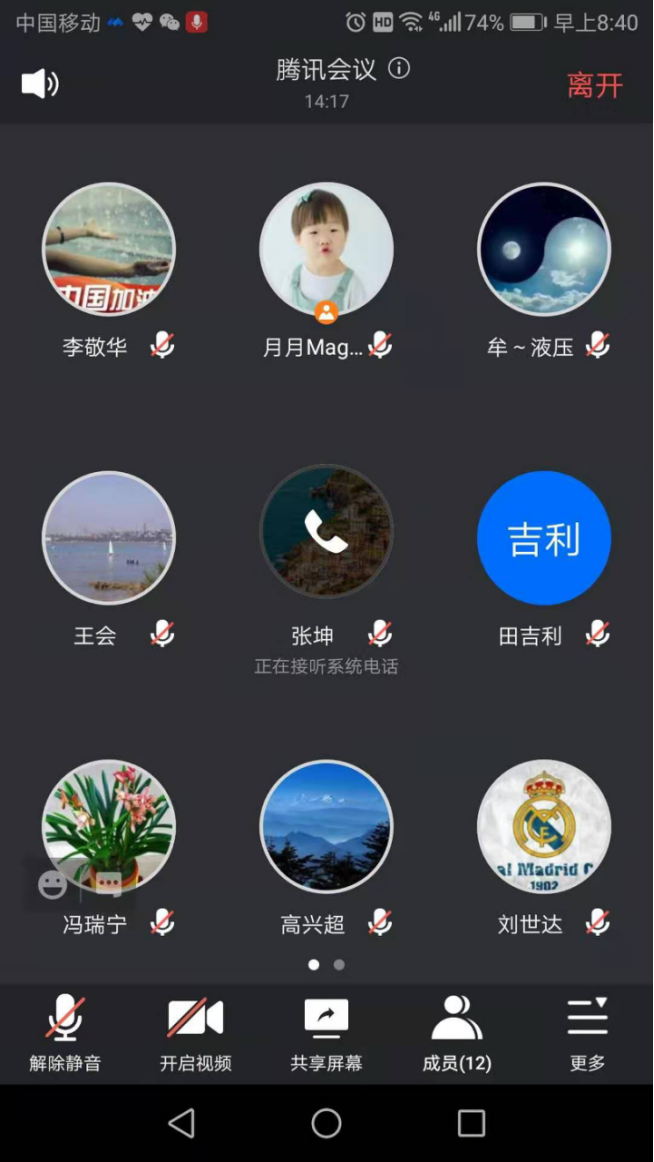Open the 成员(12) participants list

[457, 1035]
